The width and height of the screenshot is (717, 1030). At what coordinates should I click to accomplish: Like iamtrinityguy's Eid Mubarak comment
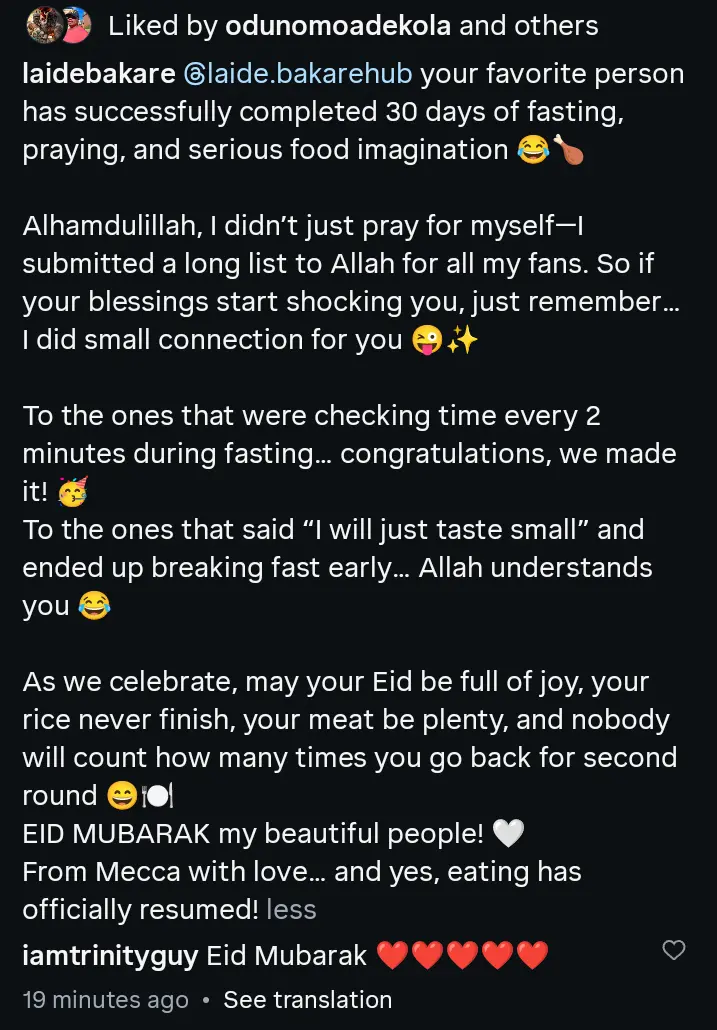[x=675, y=951]
